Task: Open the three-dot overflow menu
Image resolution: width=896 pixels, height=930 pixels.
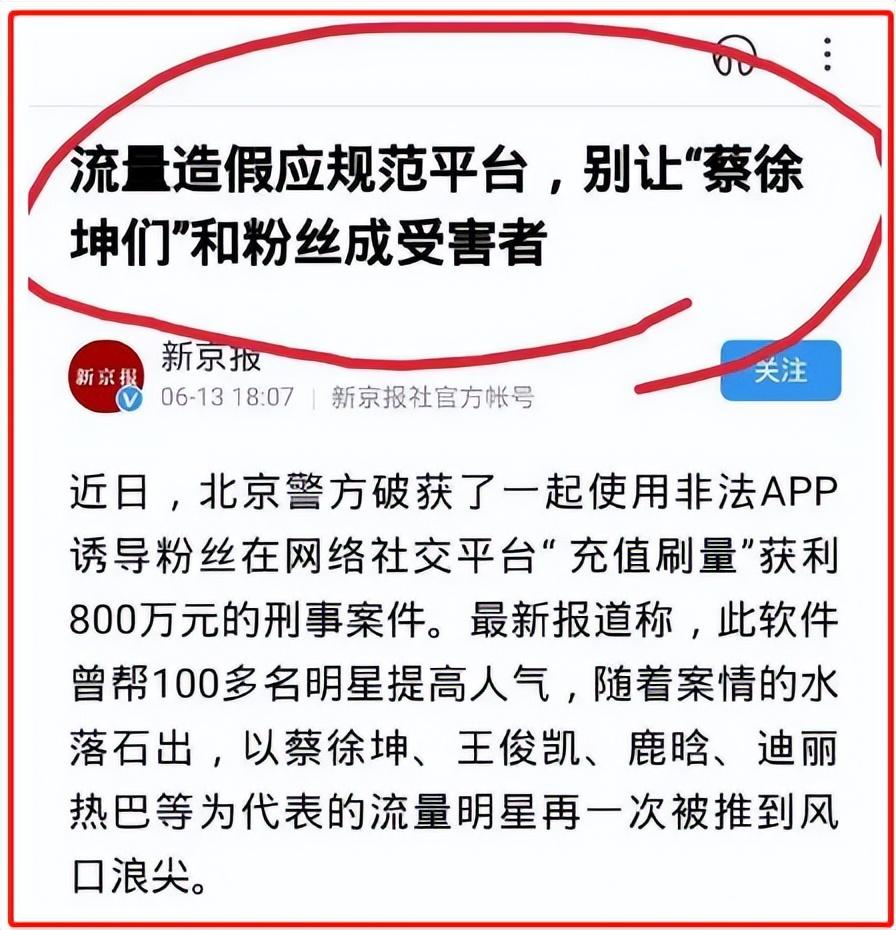Action: [828, 53]
